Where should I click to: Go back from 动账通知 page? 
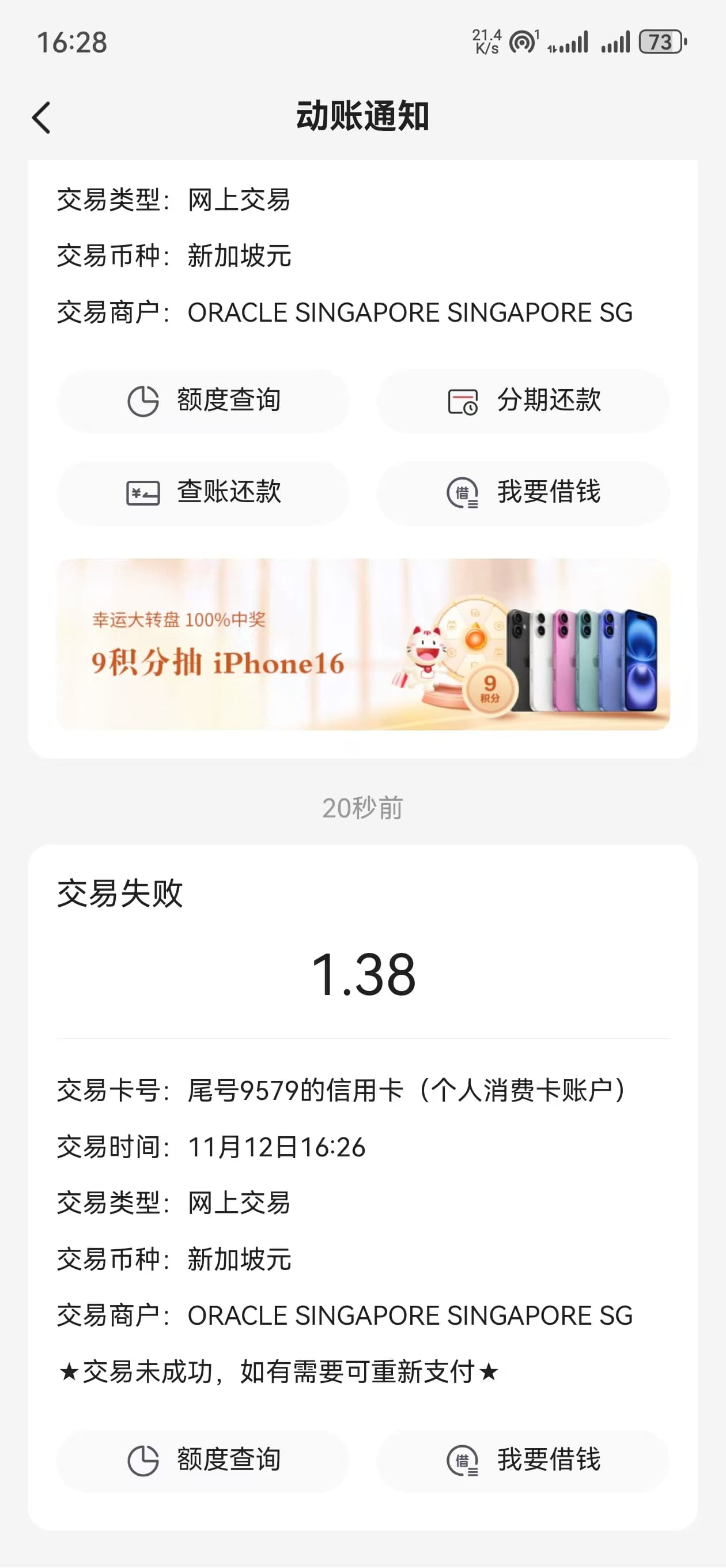[41, 117]
